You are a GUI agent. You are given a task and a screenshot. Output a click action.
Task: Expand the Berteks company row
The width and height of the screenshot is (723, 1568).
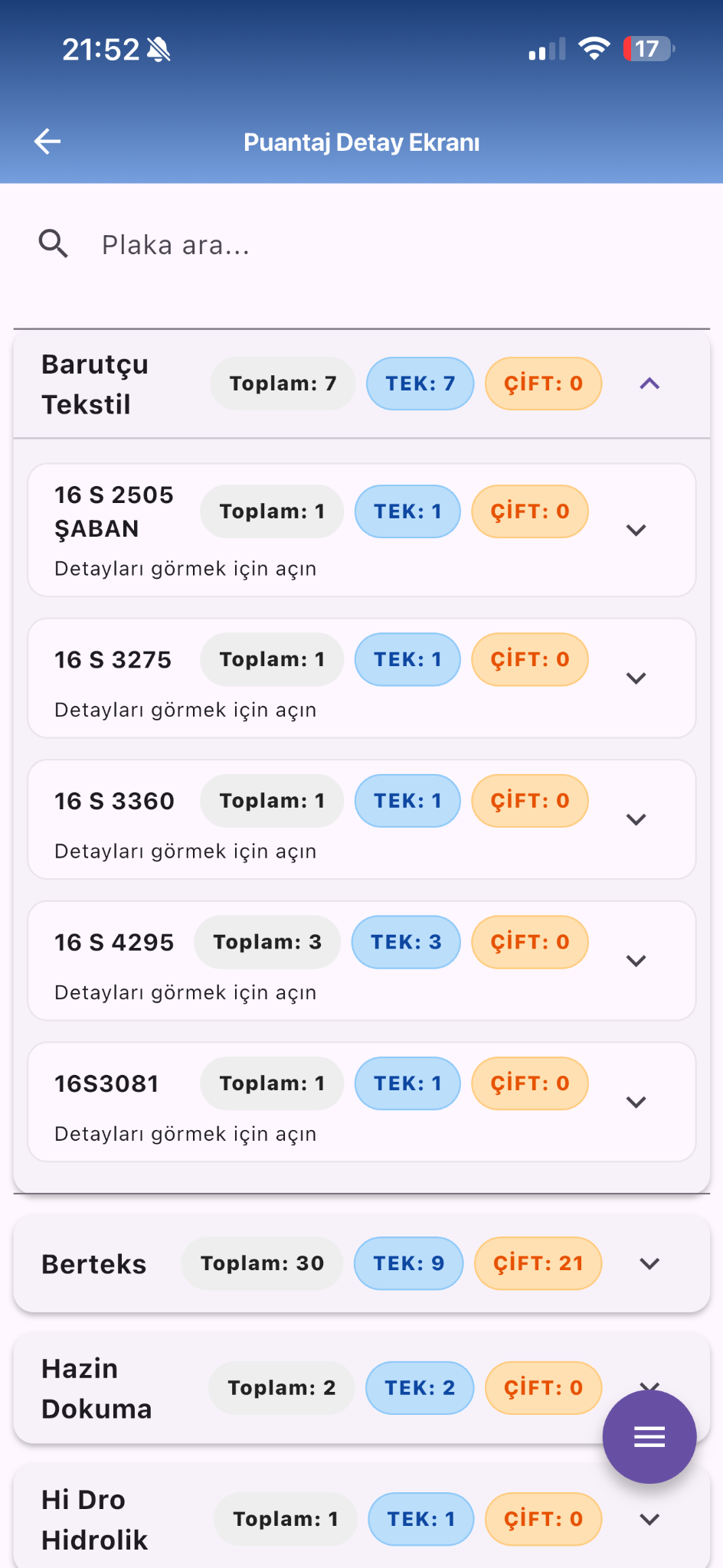click(x=649, y=1263)
